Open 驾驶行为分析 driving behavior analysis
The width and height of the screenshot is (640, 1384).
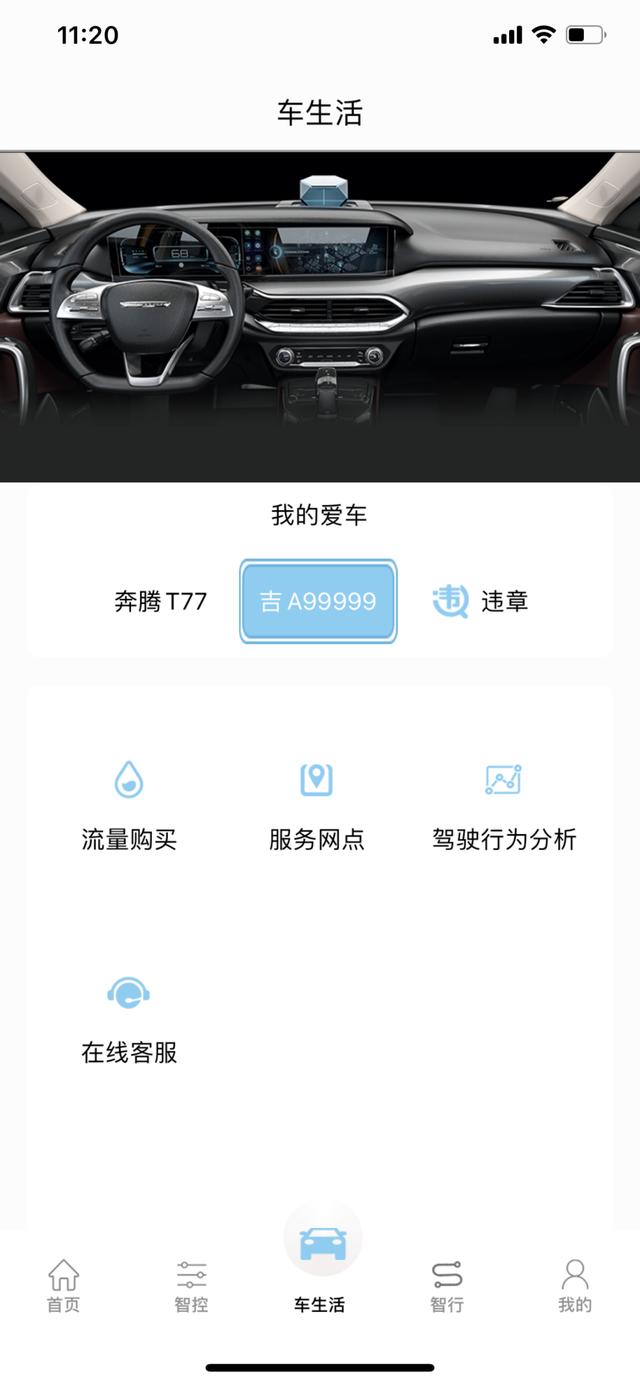coord(504,805)
